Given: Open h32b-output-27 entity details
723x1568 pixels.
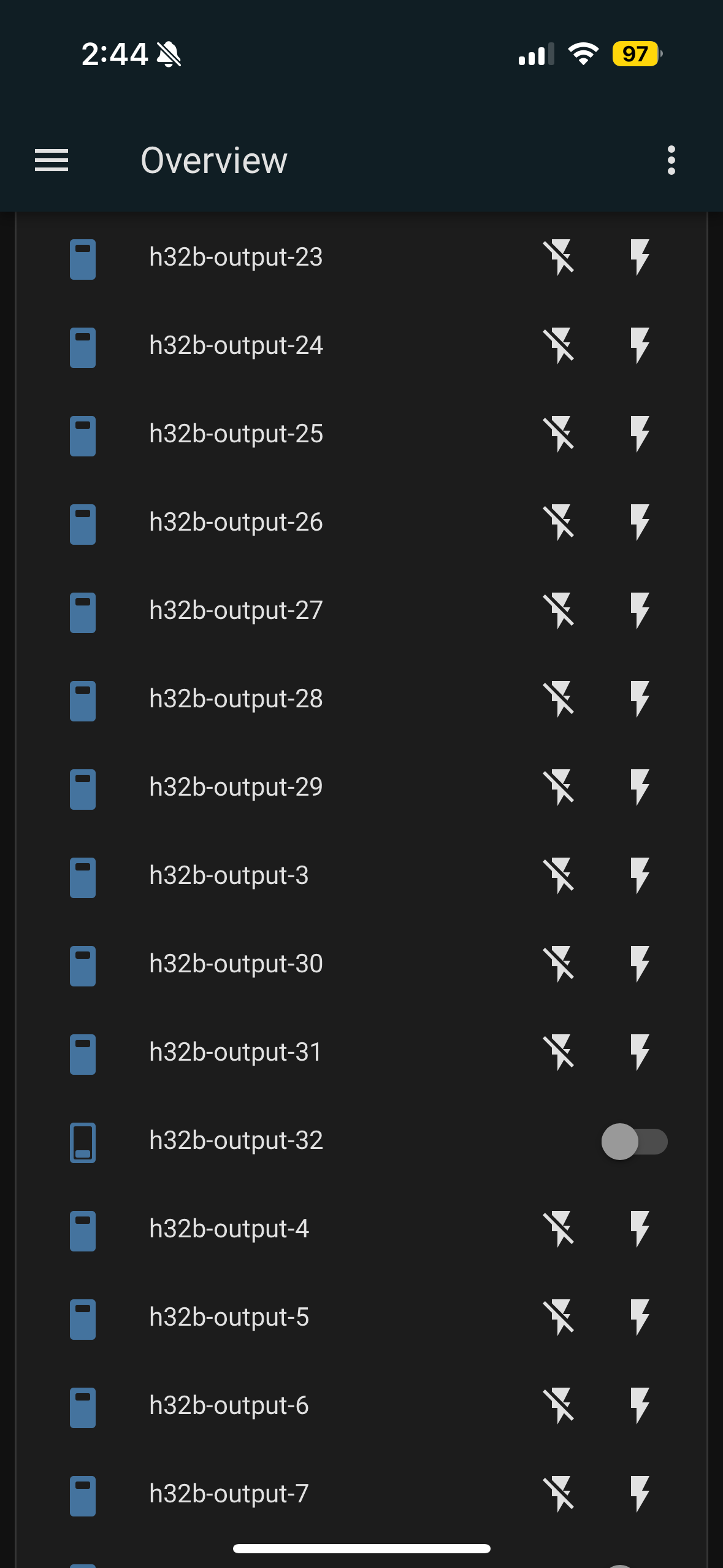Looking at the screenshot, I should pyautogui.click(x=236, y=610).
